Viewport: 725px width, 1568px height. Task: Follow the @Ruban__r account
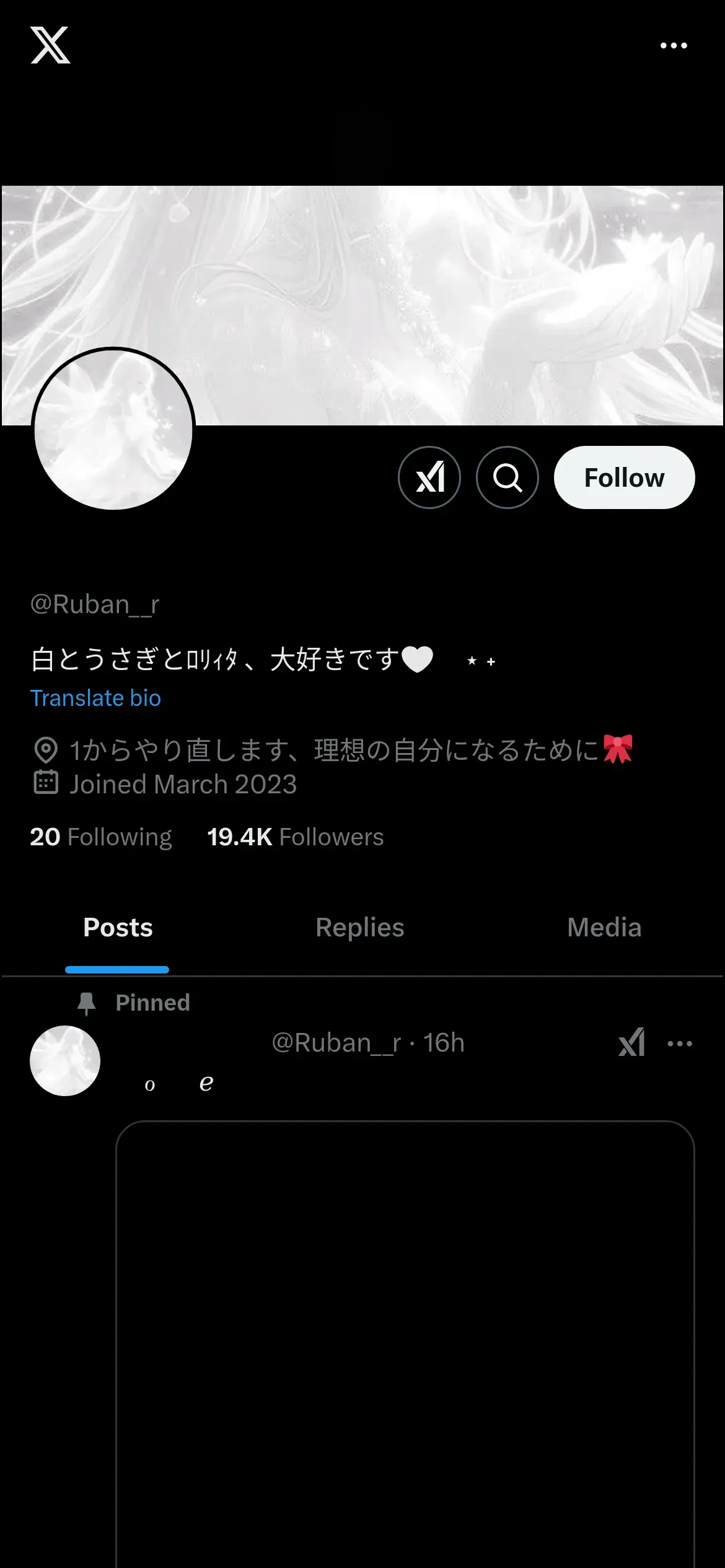tap(624, 477)
